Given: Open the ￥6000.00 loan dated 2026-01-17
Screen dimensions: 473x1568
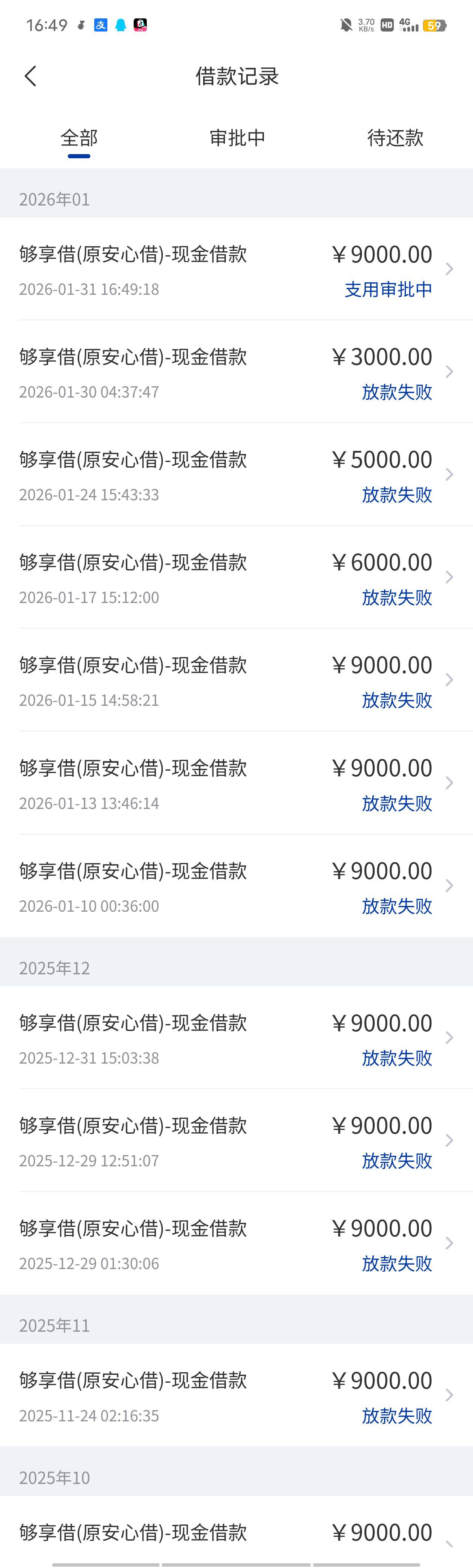Looking at the screenshot, I should pos(236,578).
